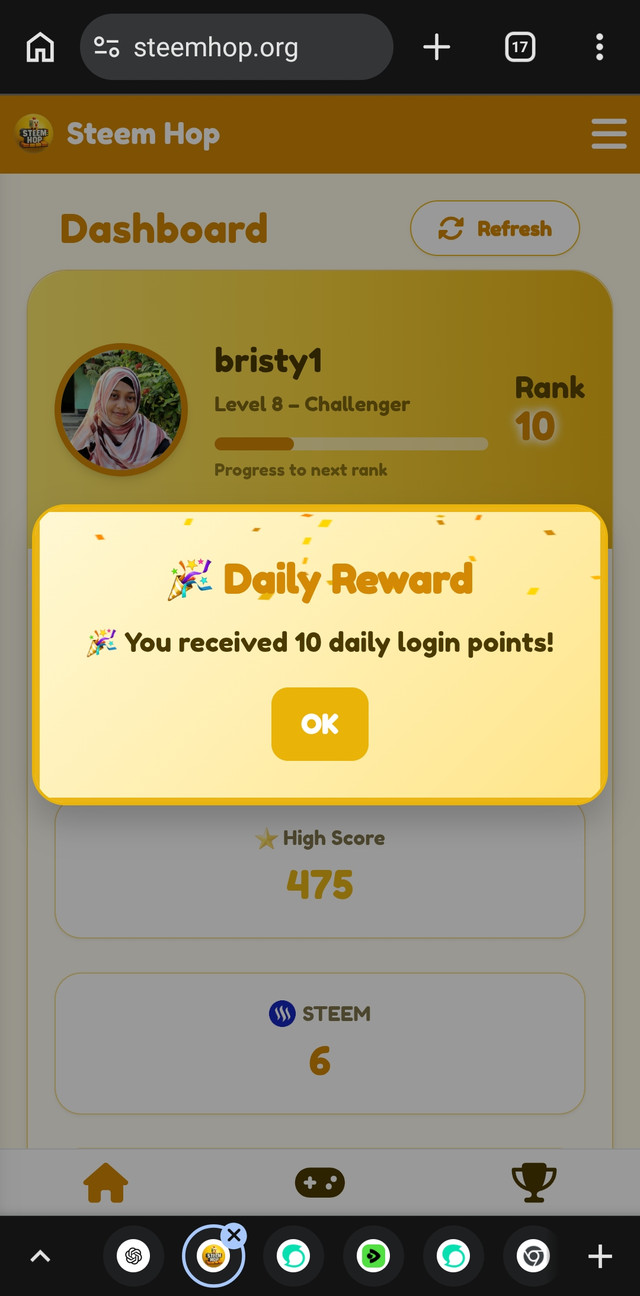Dismiss the Daily Reward dialog with OK
640x1296 pixels.
tap(320, 724)
